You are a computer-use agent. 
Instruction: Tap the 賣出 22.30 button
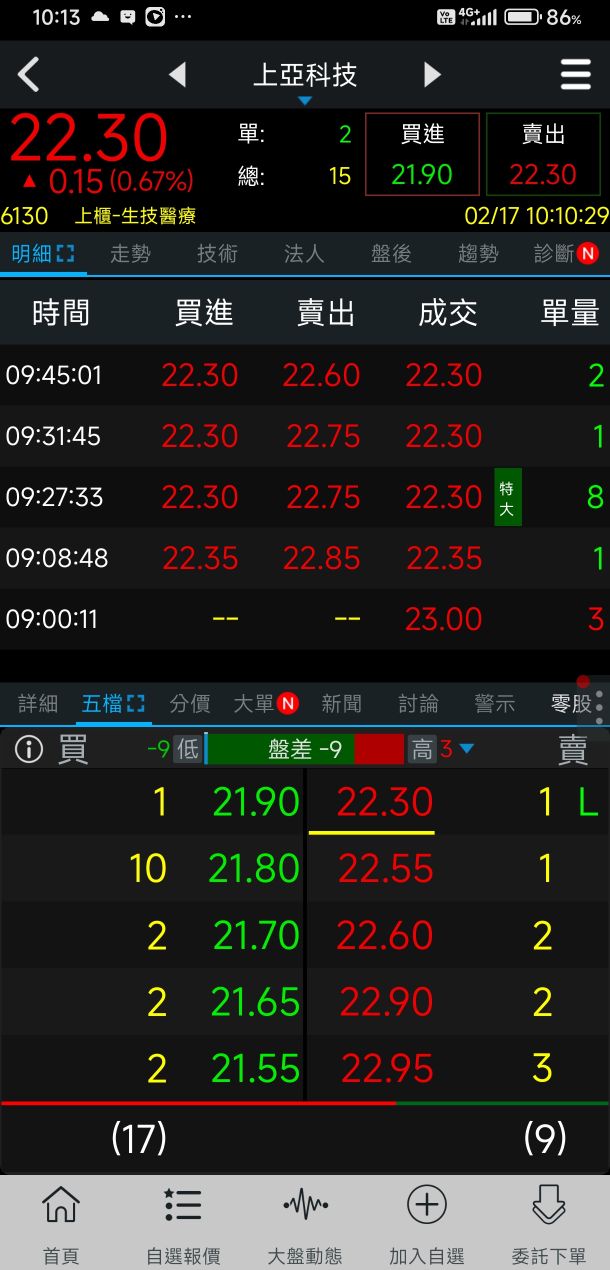click(x=543, y=154)
